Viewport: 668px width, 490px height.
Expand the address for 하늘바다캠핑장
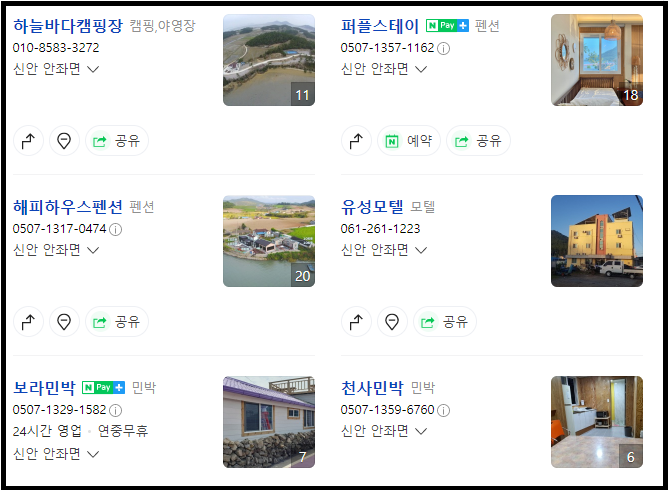56,69
